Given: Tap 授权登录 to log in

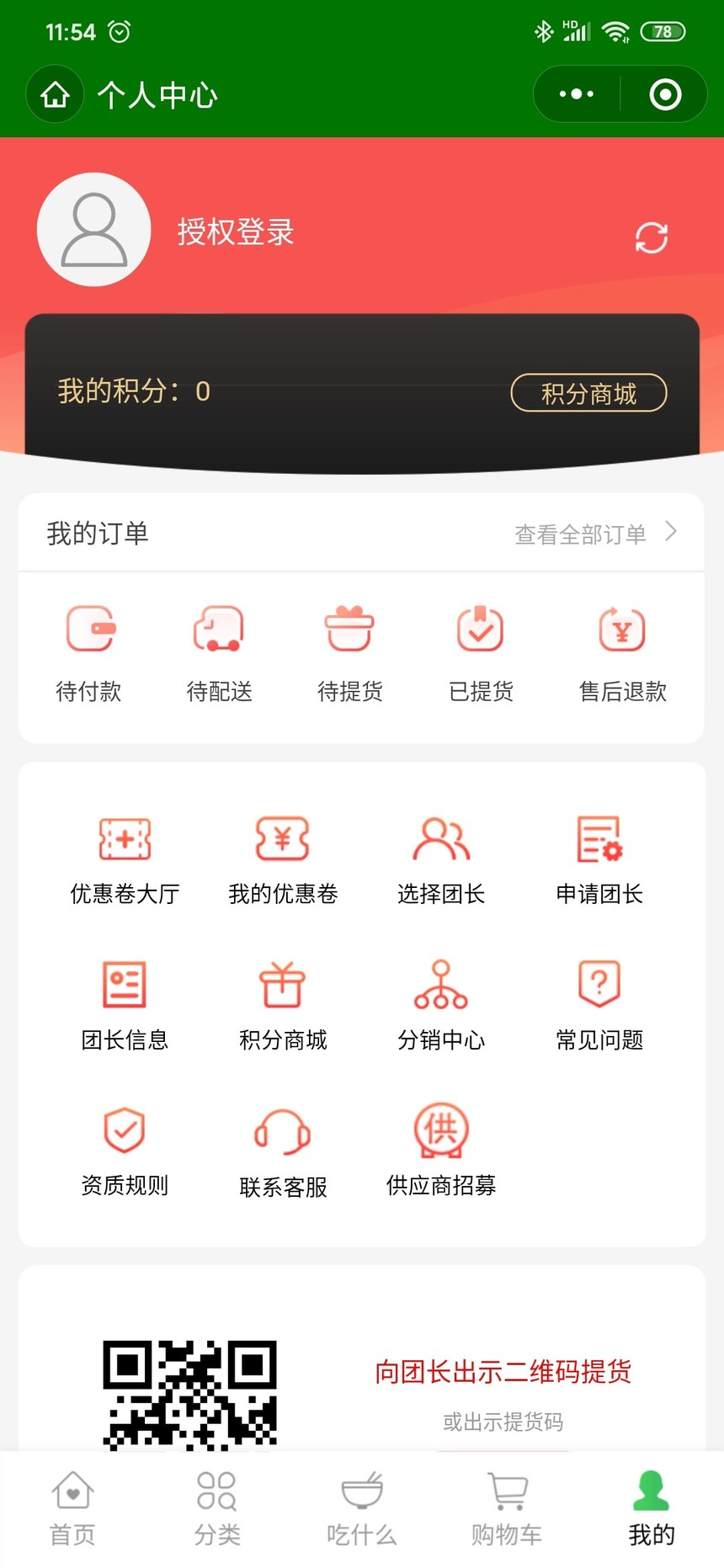Looking at the screenshot, I should click(235, 232).
